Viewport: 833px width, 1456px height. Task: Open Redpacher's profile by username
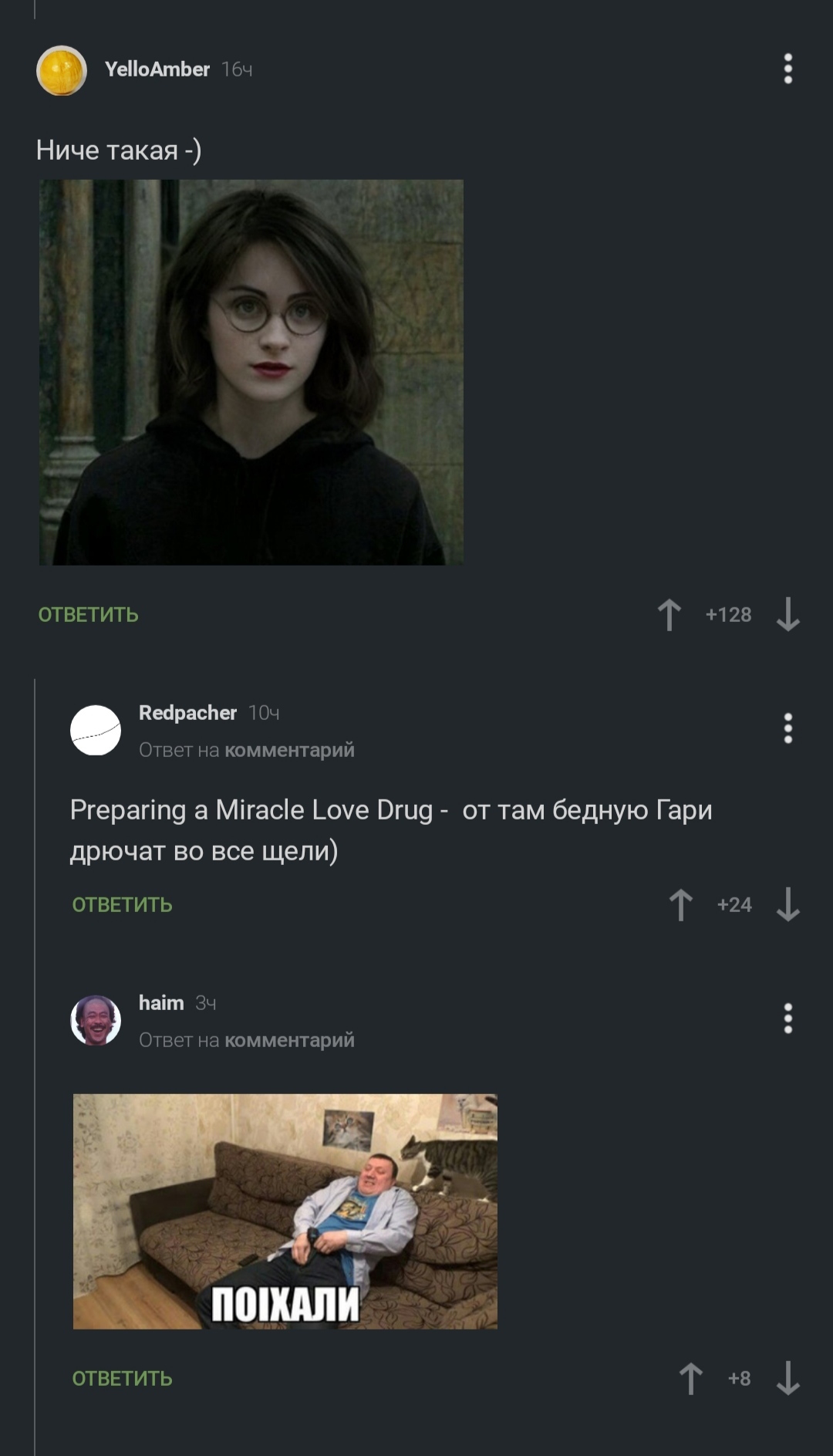[x=187, y=713]
